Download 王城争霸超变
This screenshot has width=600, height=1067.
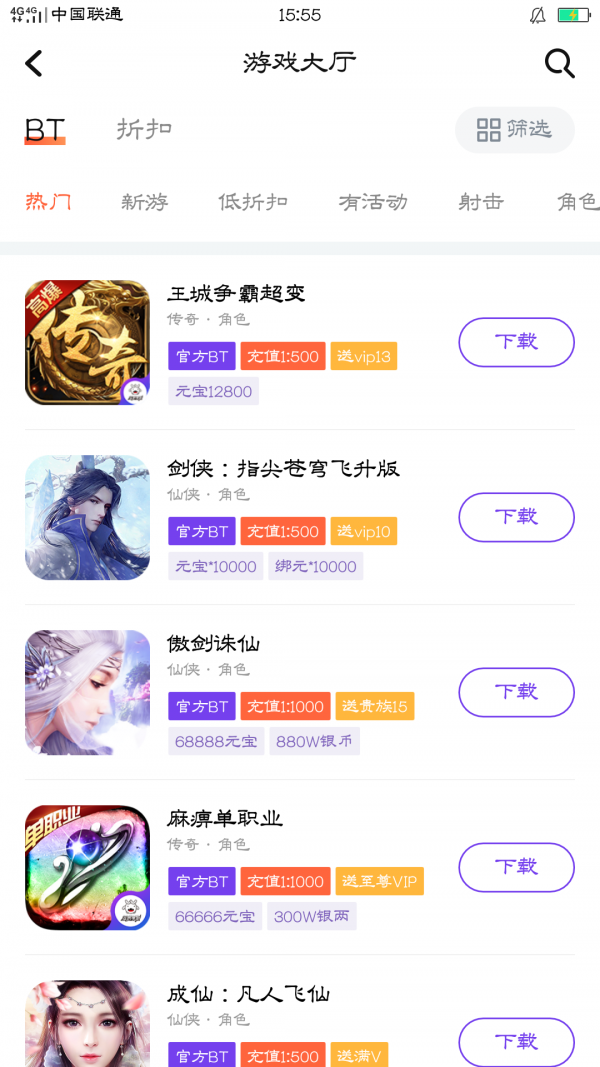pyautogui.click(x=516, y=342)
